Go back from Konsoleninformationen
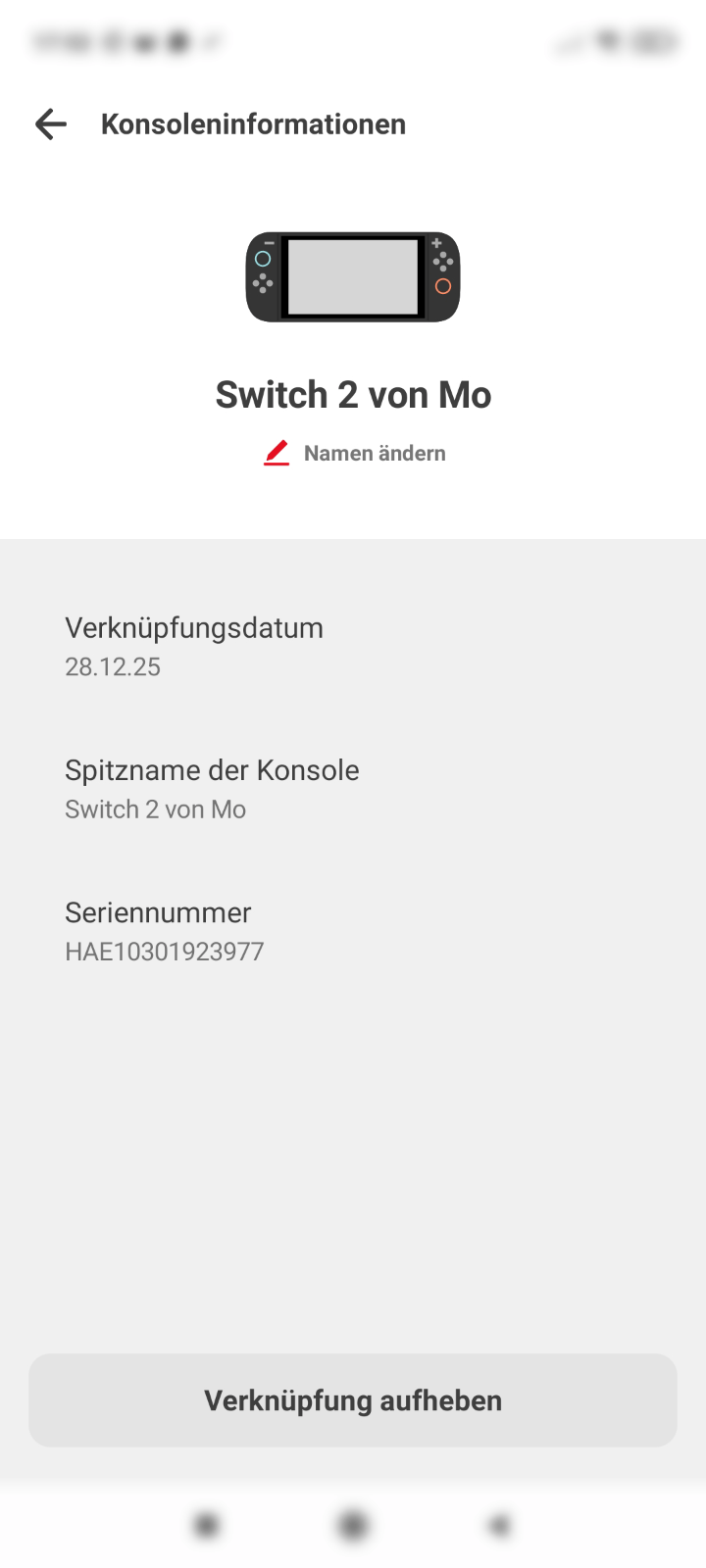 [51, 124]
